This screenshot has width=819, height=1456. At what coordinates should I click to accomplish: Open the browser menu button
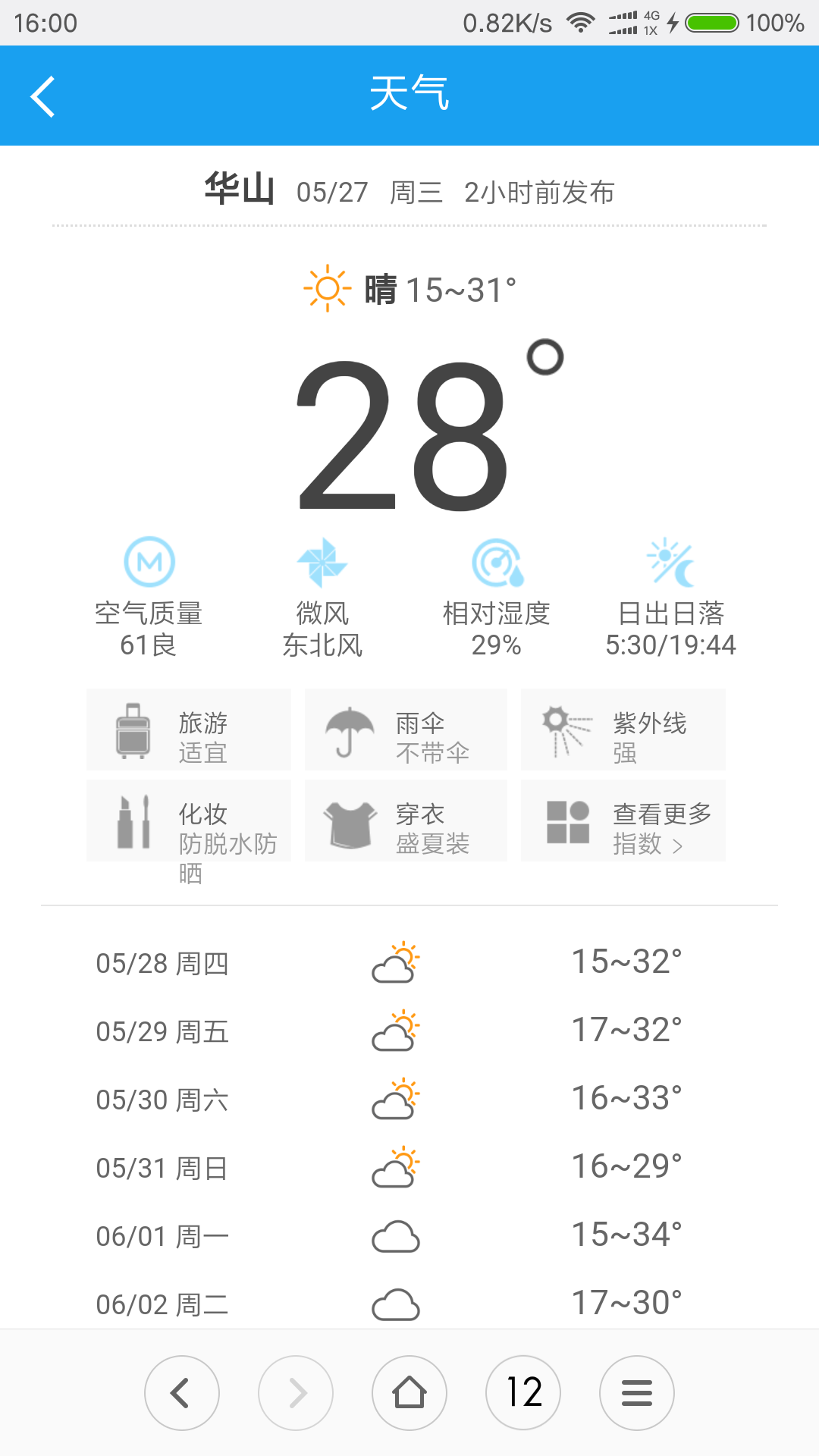637,1393
